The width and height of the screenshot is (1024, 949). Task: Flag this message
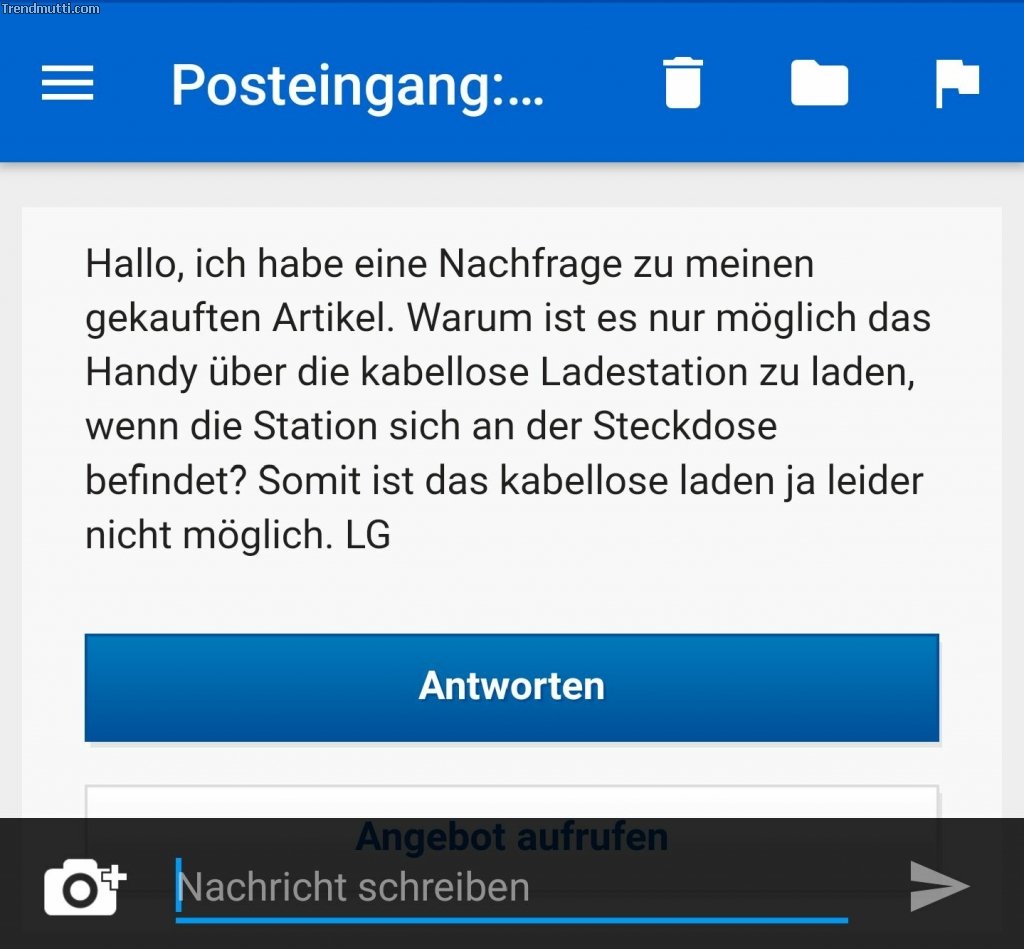956,84
